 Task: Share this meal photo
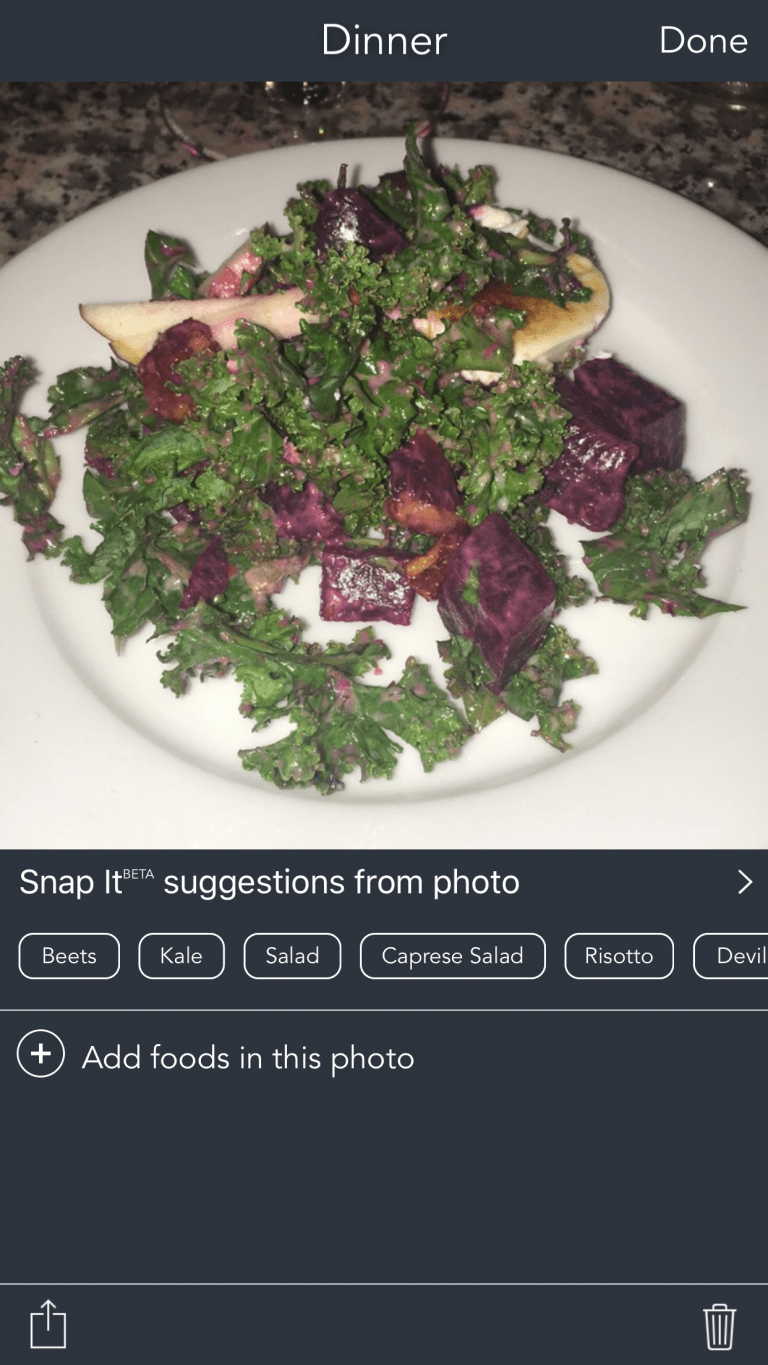tap(47, 1324)
